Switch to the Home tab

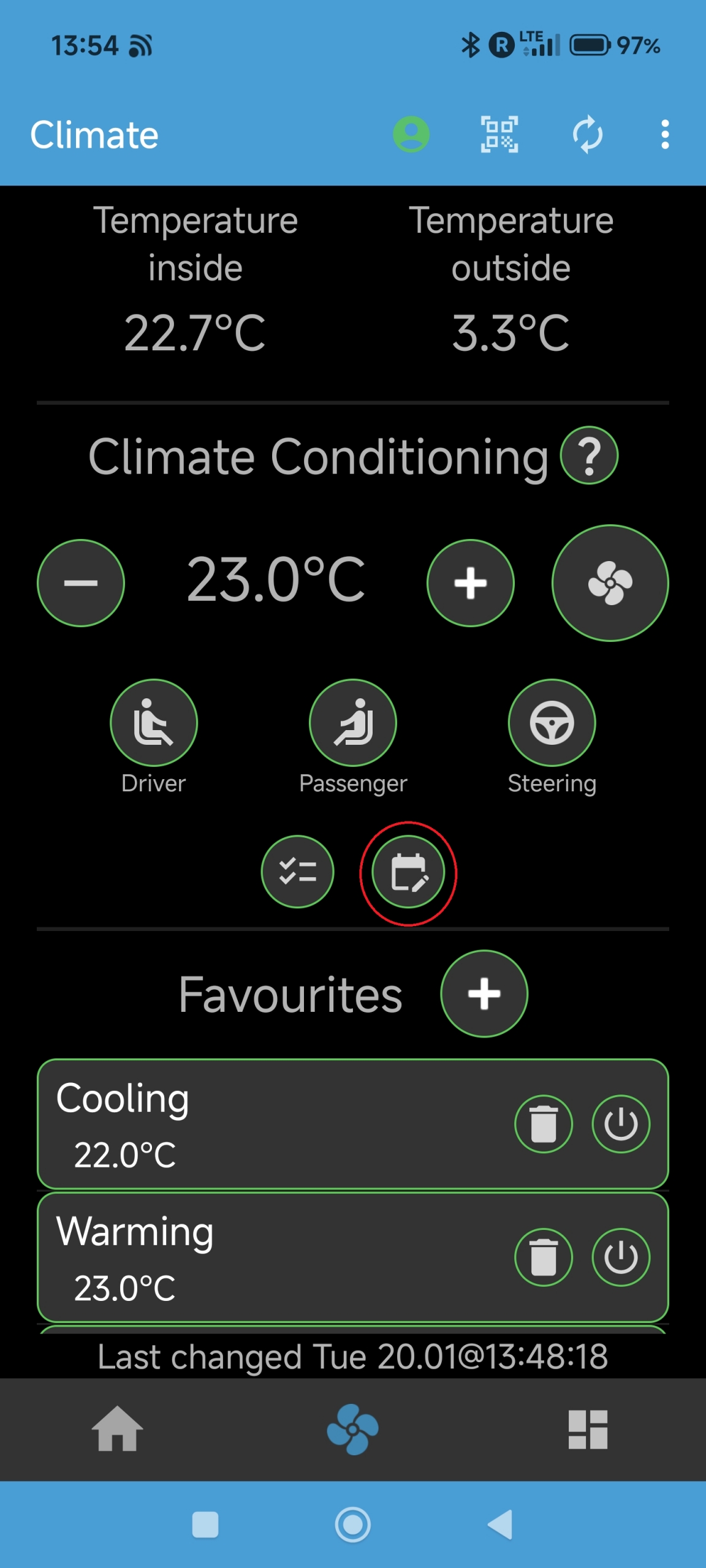[117, 1430]
